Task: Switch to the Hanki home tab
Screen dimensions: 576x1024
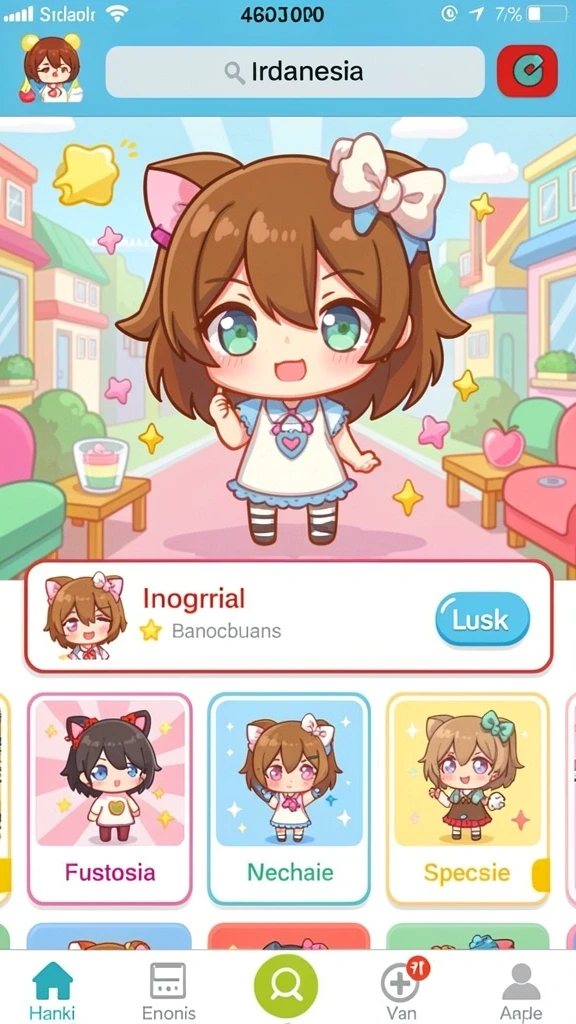Action: [x=52, y=991]
